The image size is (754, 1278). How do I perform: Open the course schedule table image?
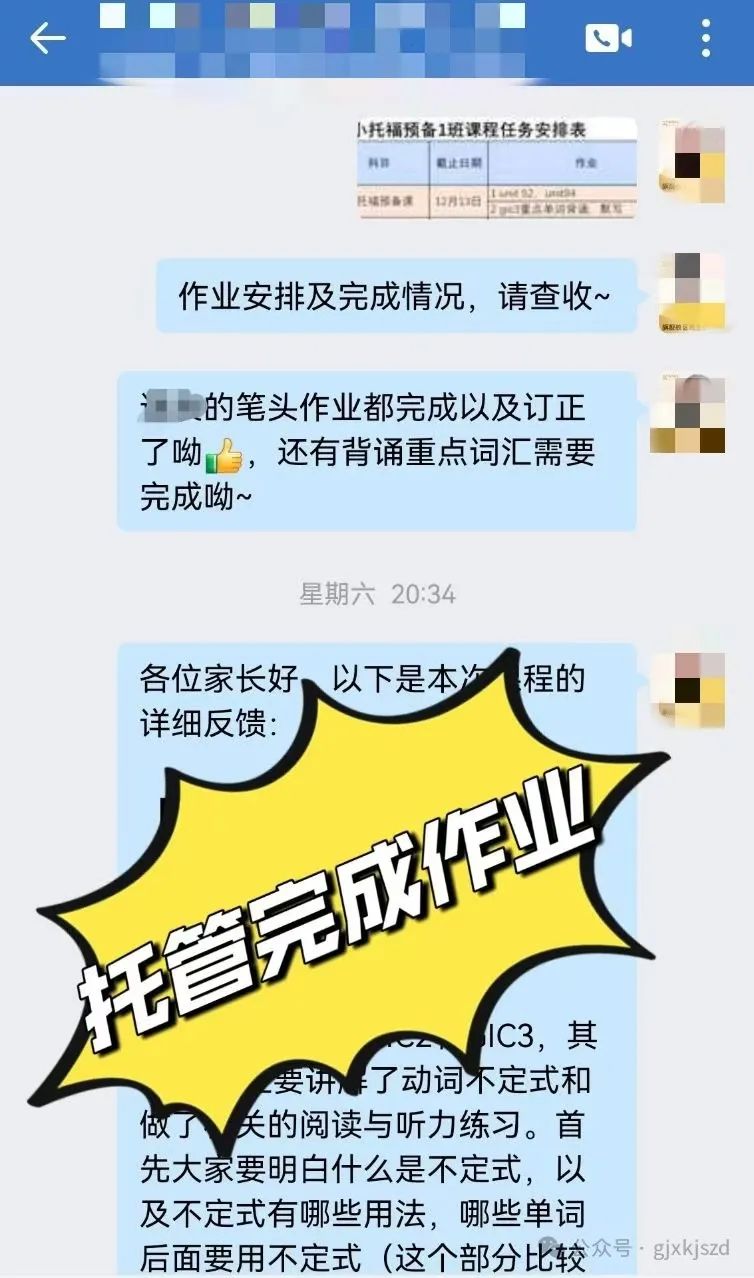[497, 168]
